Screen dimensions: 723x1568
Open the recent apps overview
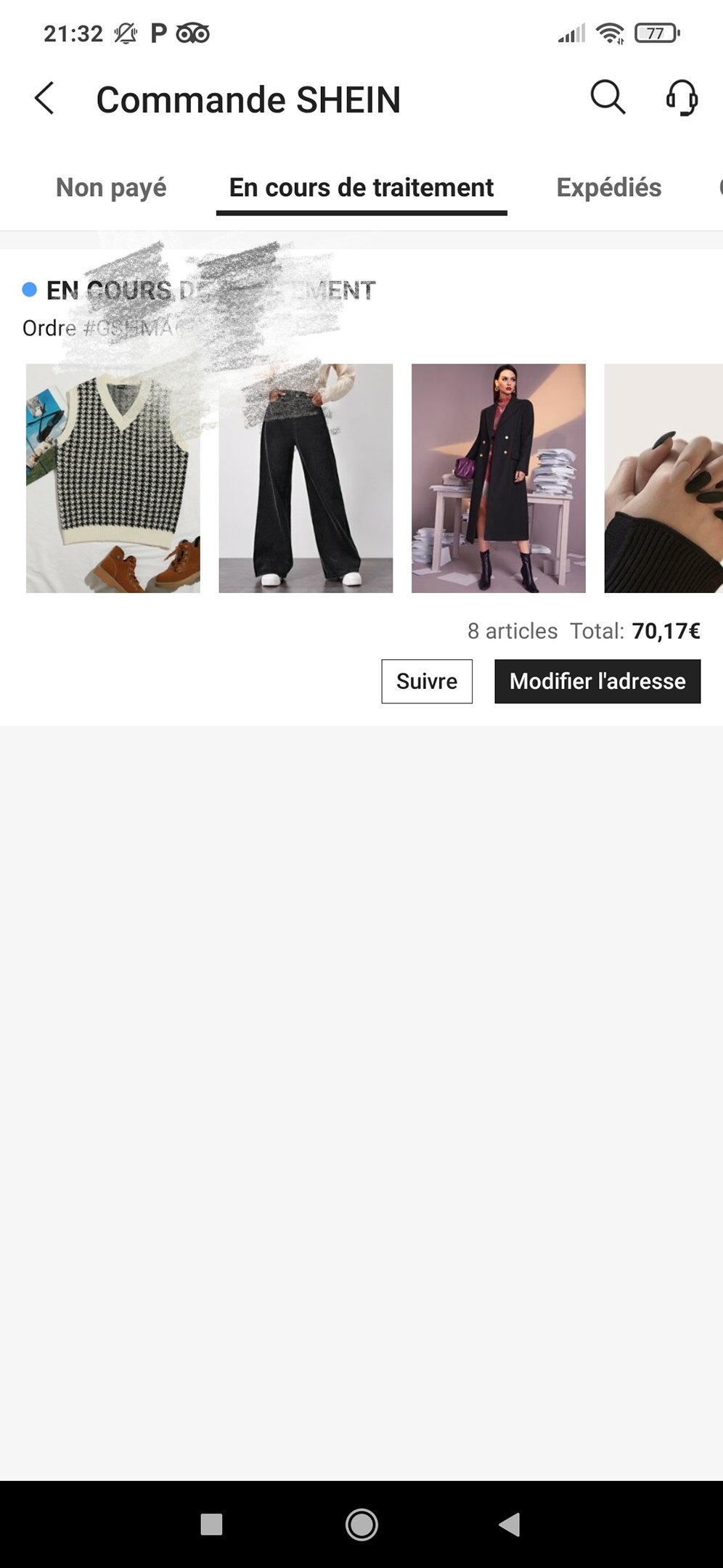(x=211, y=1524)
